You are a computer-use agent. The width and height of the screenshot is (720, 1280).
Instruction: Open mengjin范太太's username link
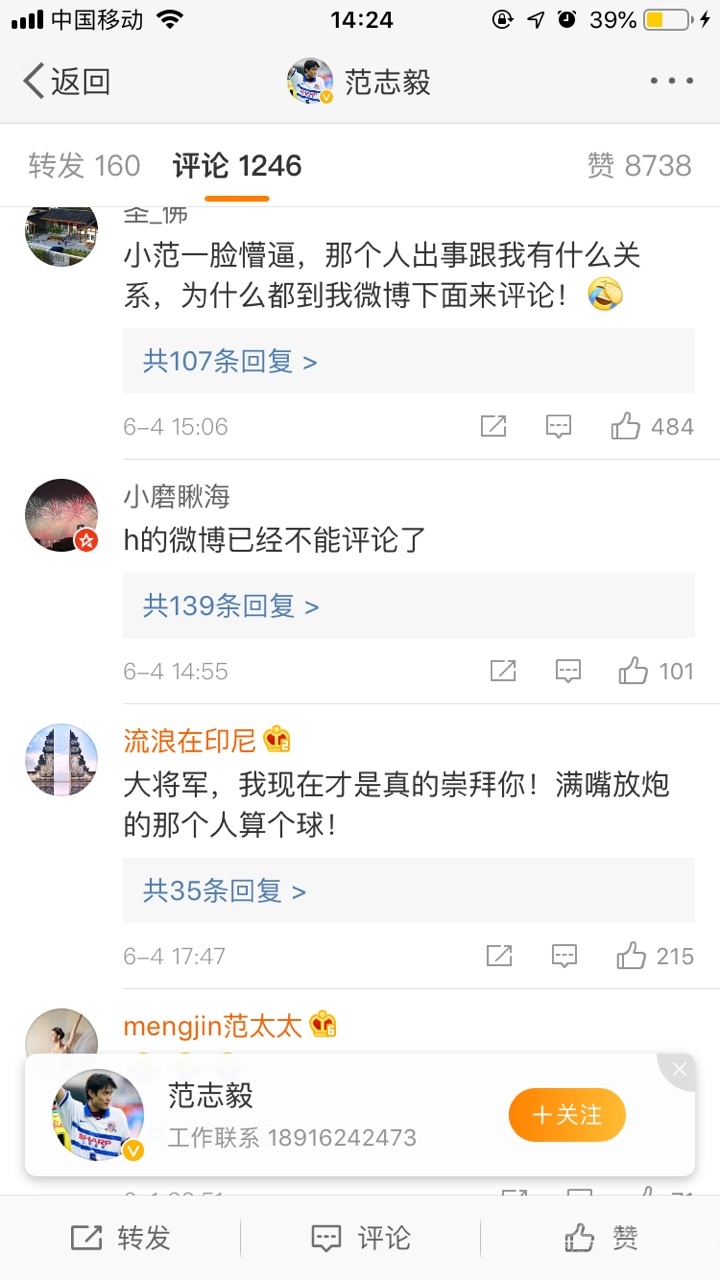[212, 1026]
